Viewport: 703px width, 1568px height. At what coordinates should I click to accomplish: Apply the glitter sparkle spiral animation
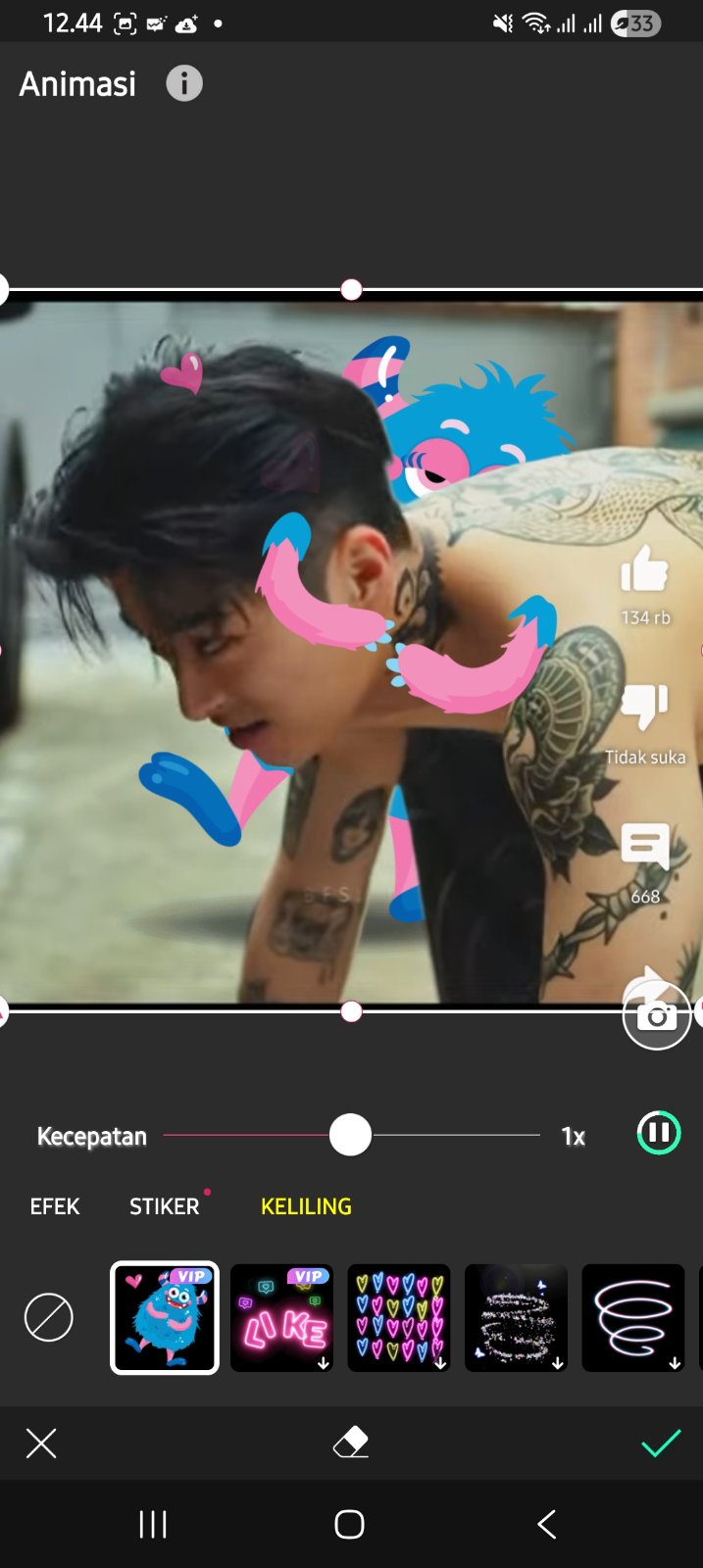click(516, 1317)
